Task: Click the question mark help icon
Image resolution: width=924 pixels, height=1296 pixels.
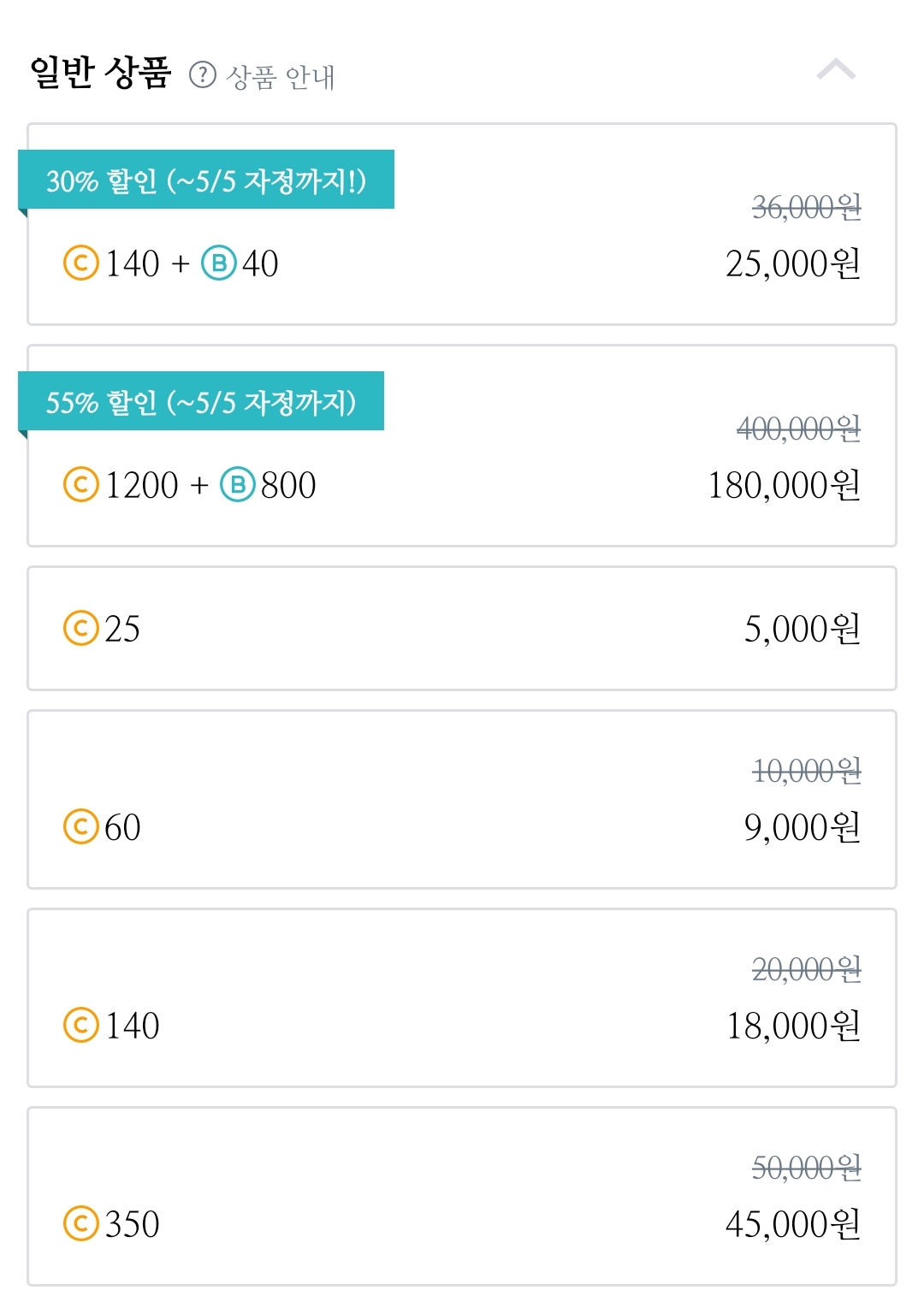Action: [203, 74]
